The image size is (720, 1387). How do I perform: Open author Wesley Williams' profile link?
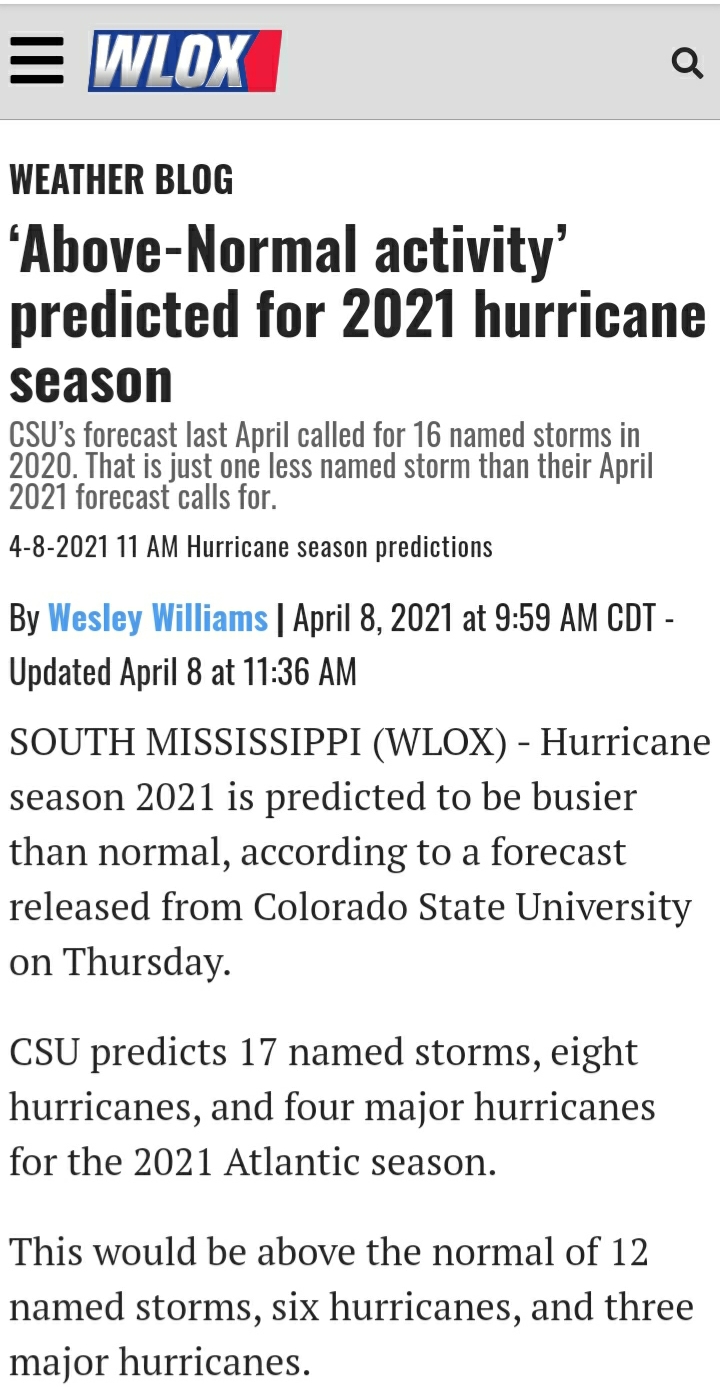(158, 618)
